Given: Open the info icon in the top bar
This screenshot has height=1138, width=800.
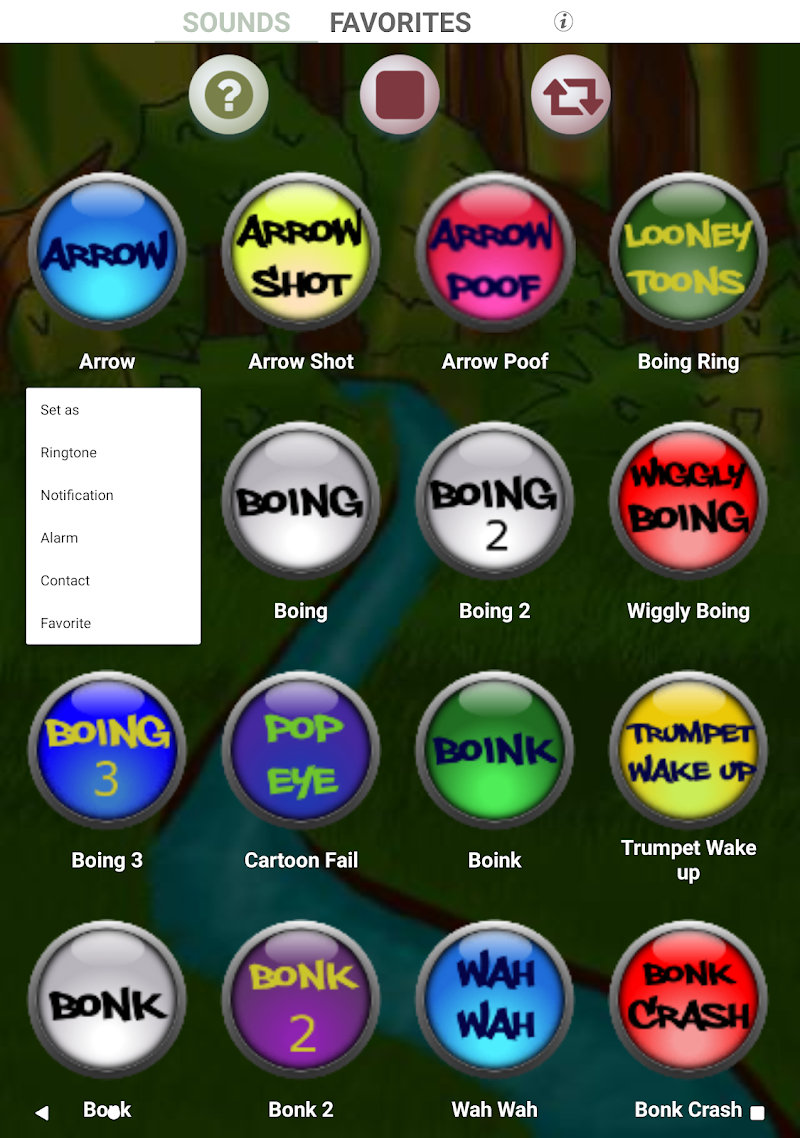Looking at the screenshot, I should tap(563, 22).
